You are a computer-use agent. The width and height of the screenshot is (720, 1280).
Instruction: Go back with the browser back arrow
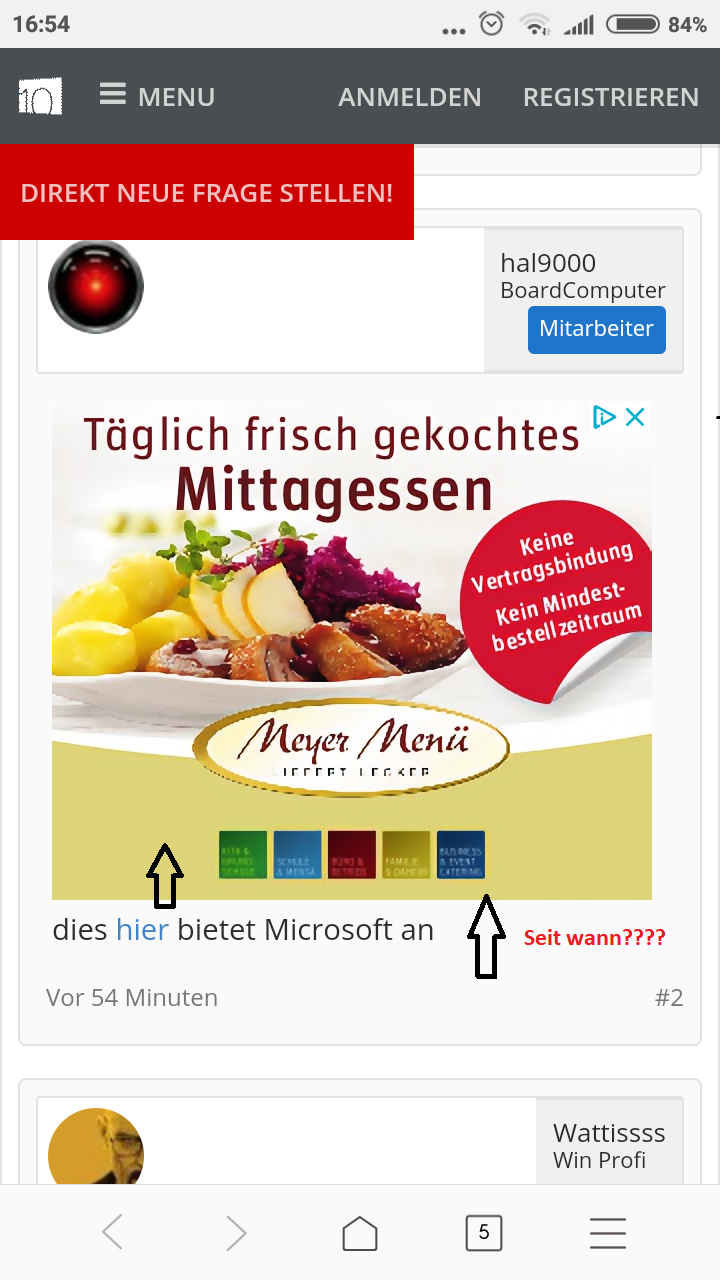click(x=112, y=1233)
